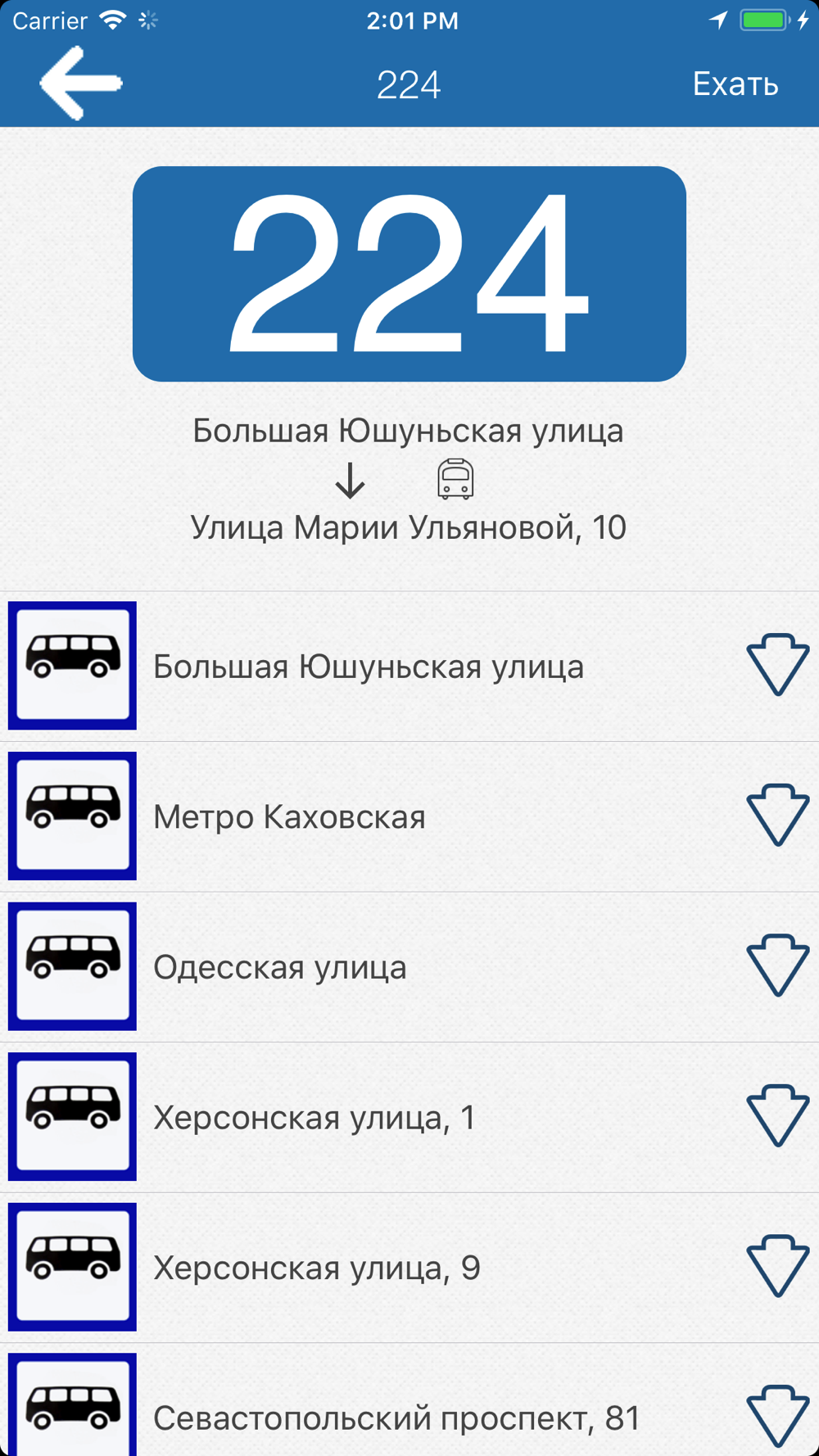The width and height of the screenshot is (819, 1456).
Task: Tap the Ехать button
Action: click(735, 84)
